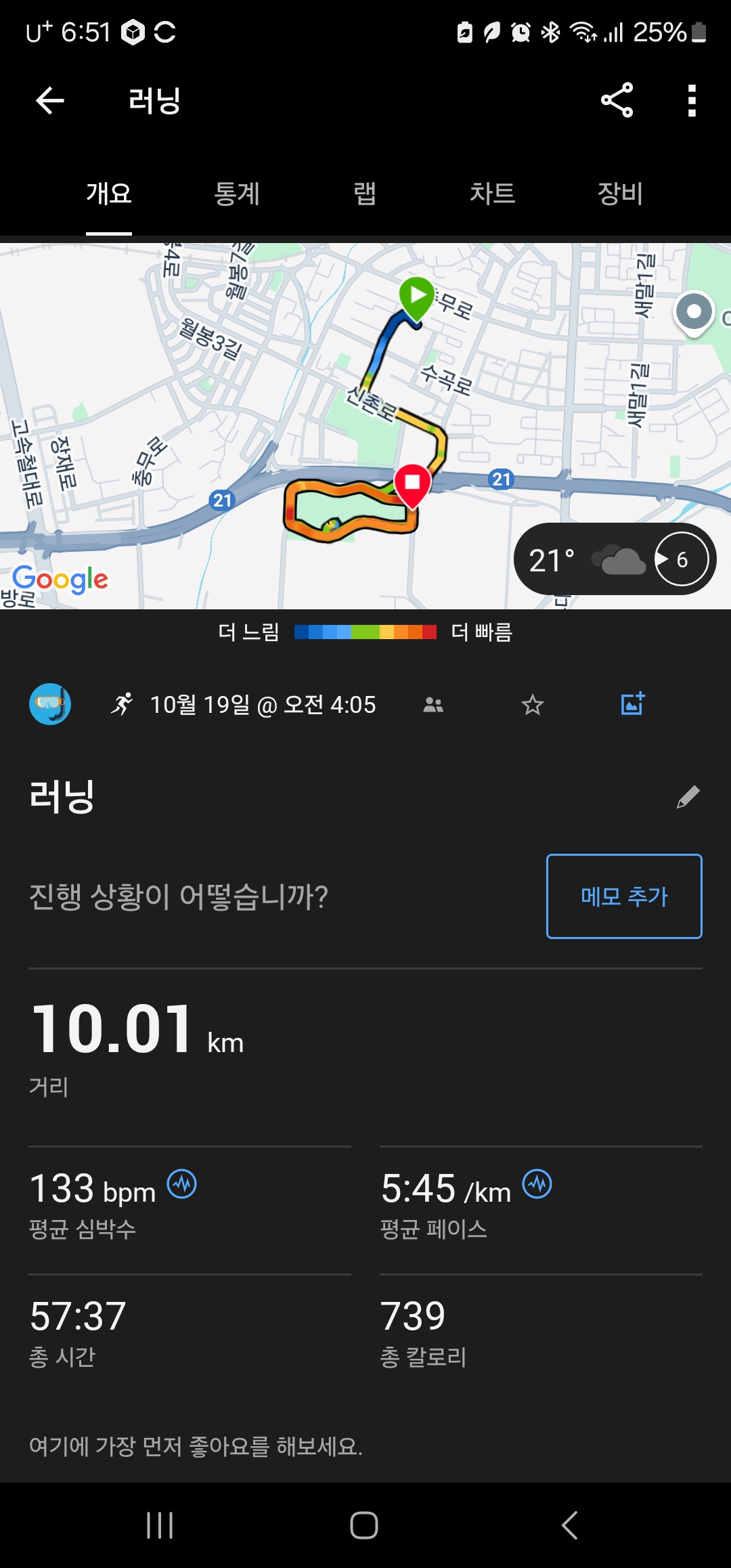This screenshot has height=1568, width=731.
Task: Switch to the 통계 tab
Action: [237, 194]
